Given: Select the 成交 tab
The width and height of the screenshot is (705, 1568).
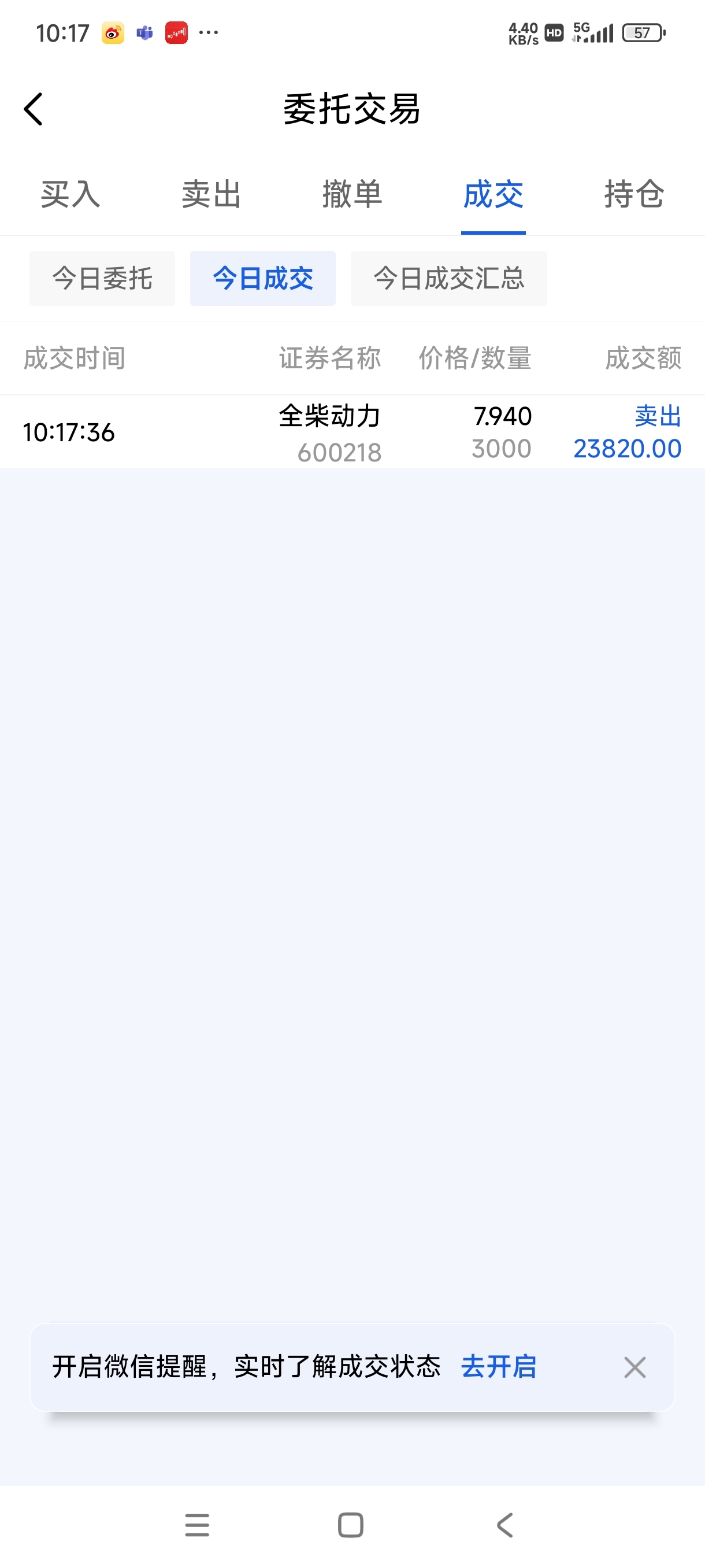Looking at the screenshot, I should pos(493,195).
